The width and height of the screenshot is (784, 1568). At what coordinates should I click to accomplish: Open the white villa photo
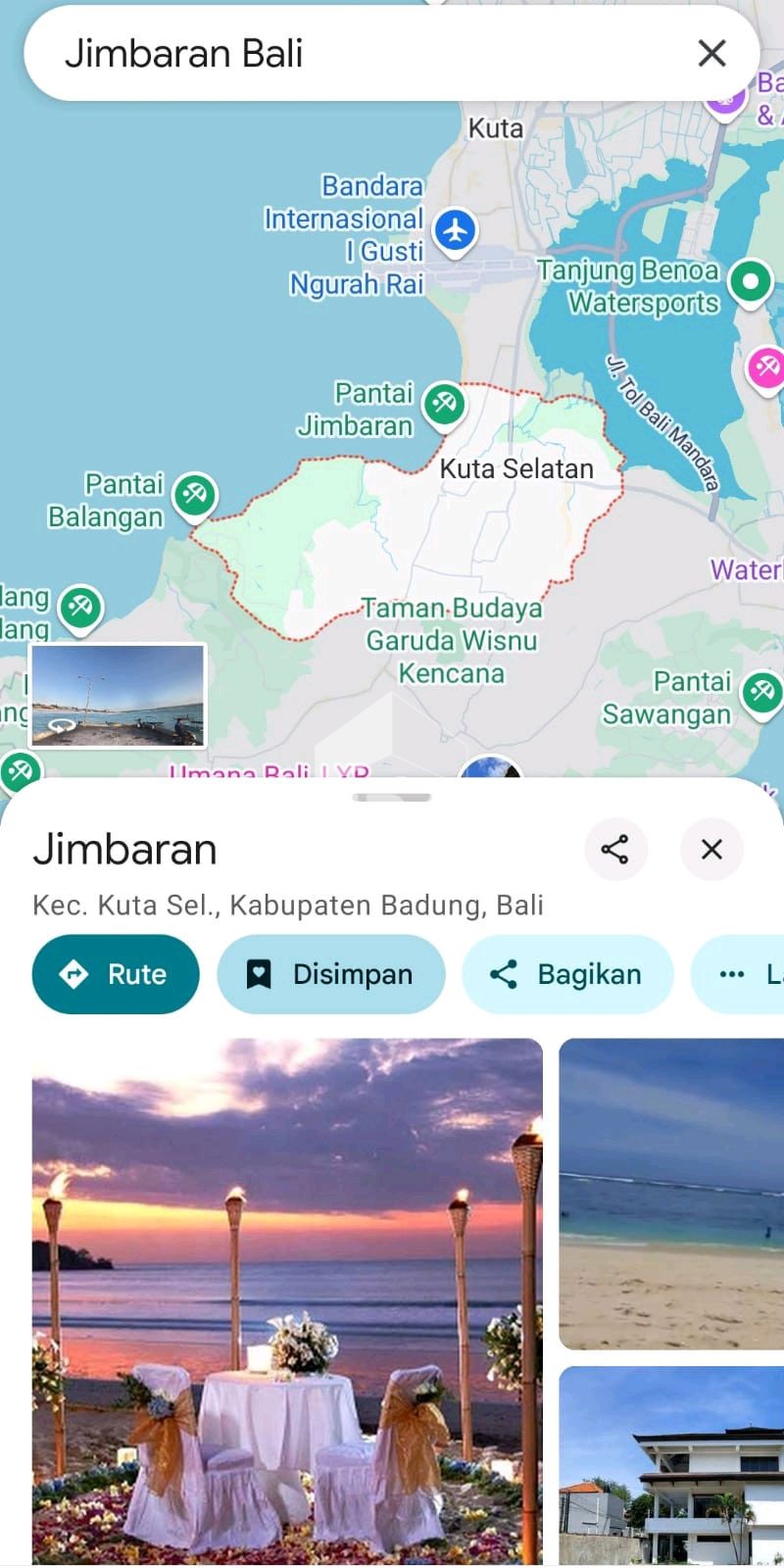[671, 1466]
